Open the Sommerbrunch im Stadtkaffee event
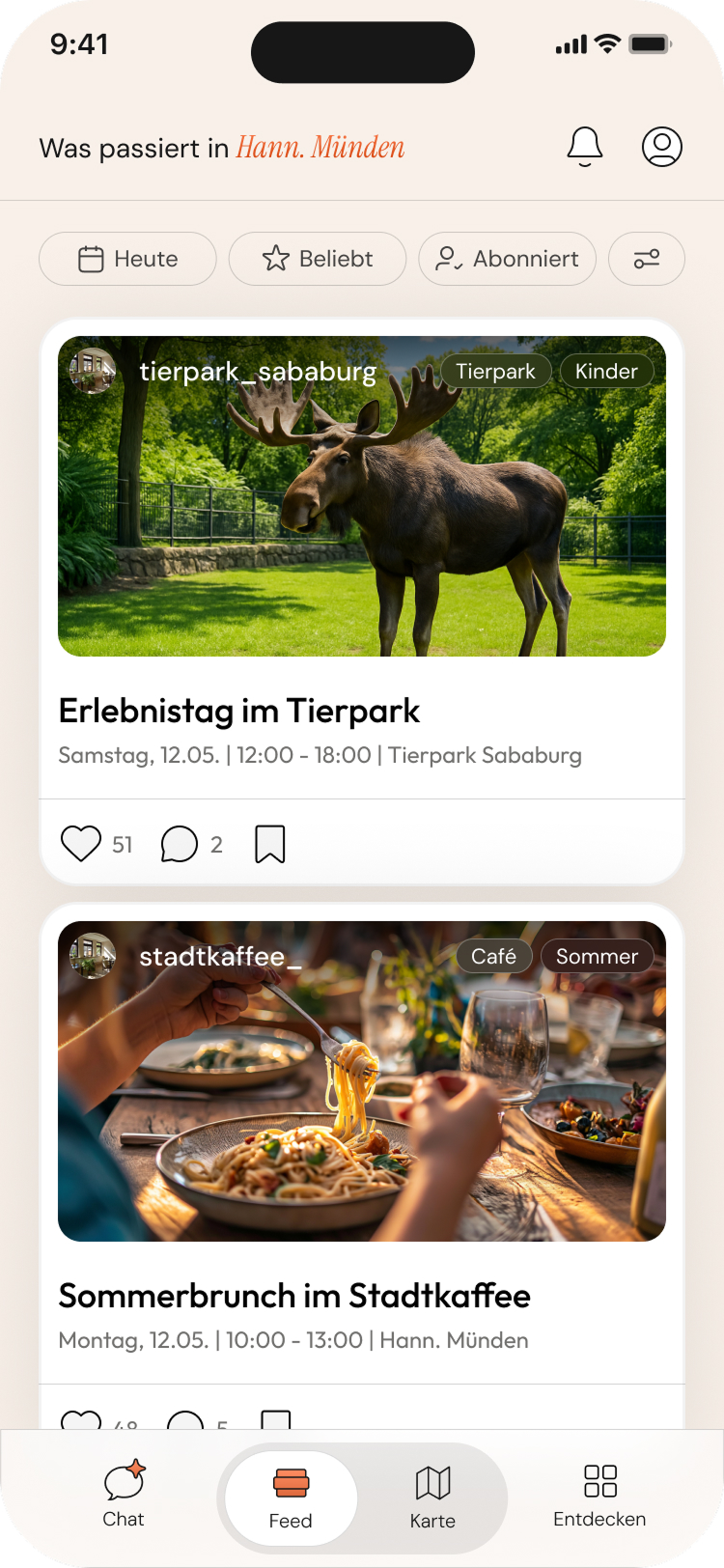 pos(294,1296)
